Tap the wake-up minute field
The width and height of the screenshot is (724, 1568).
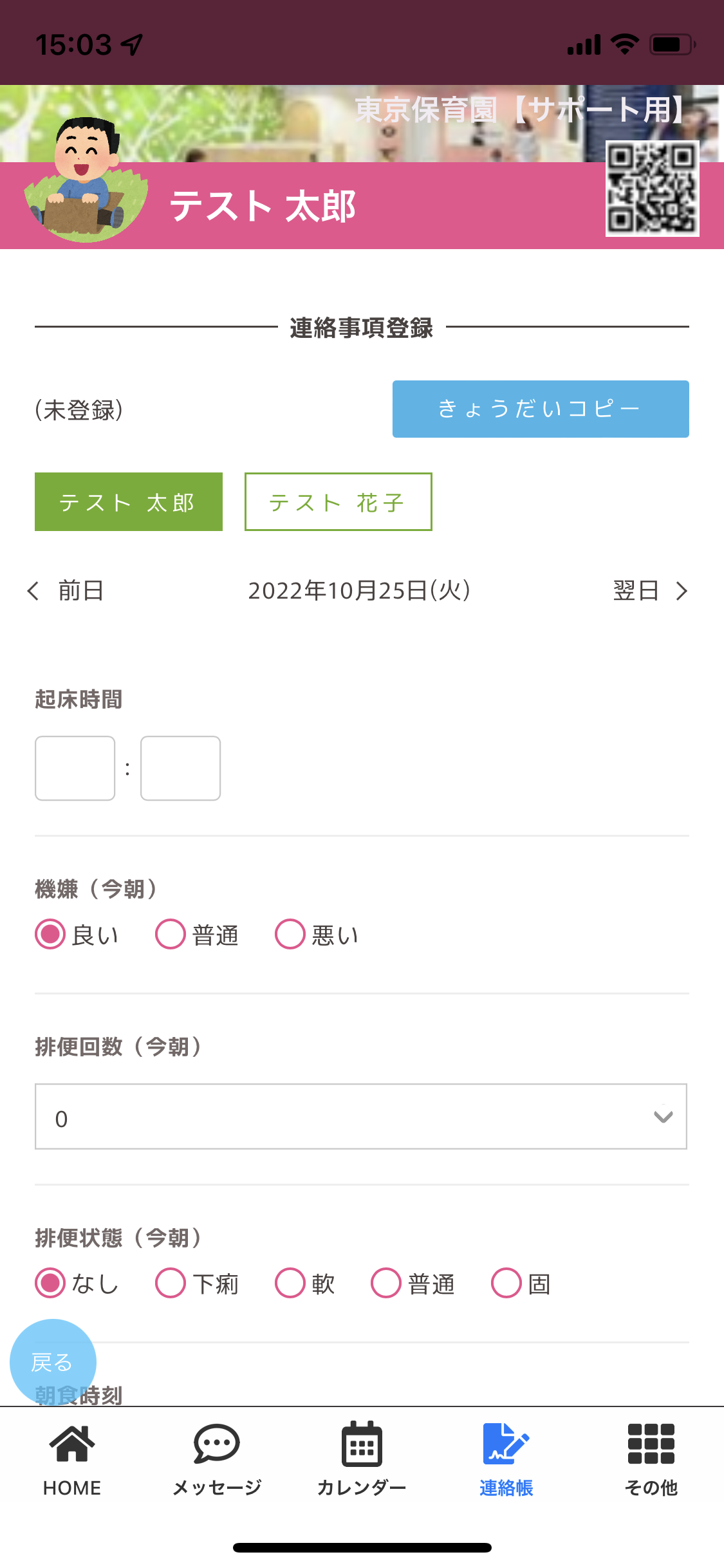180,768
